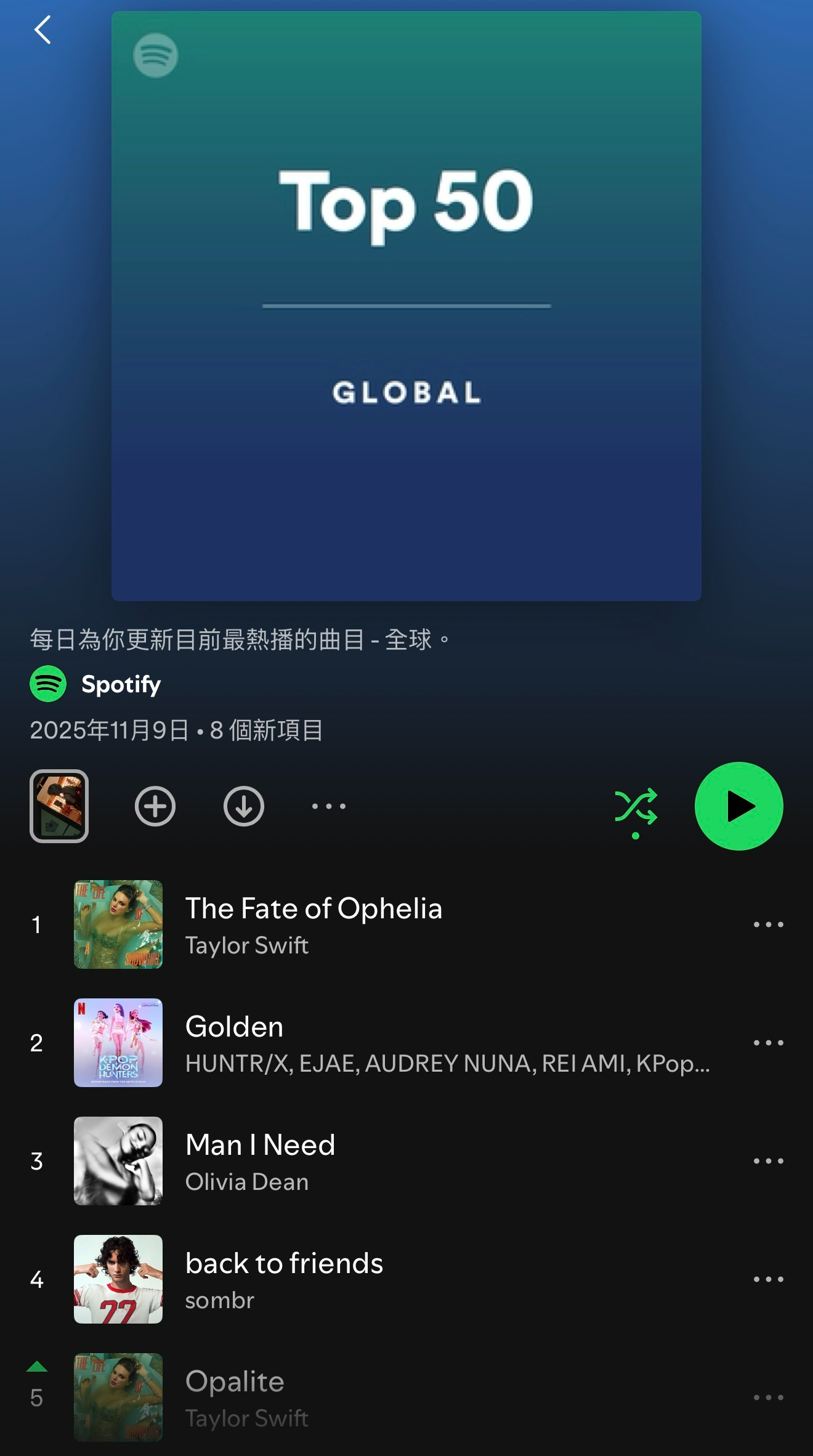813x1456 pixels.
Task: Open options for The Fate of Ophelia
Action: (x=768, y=924)
